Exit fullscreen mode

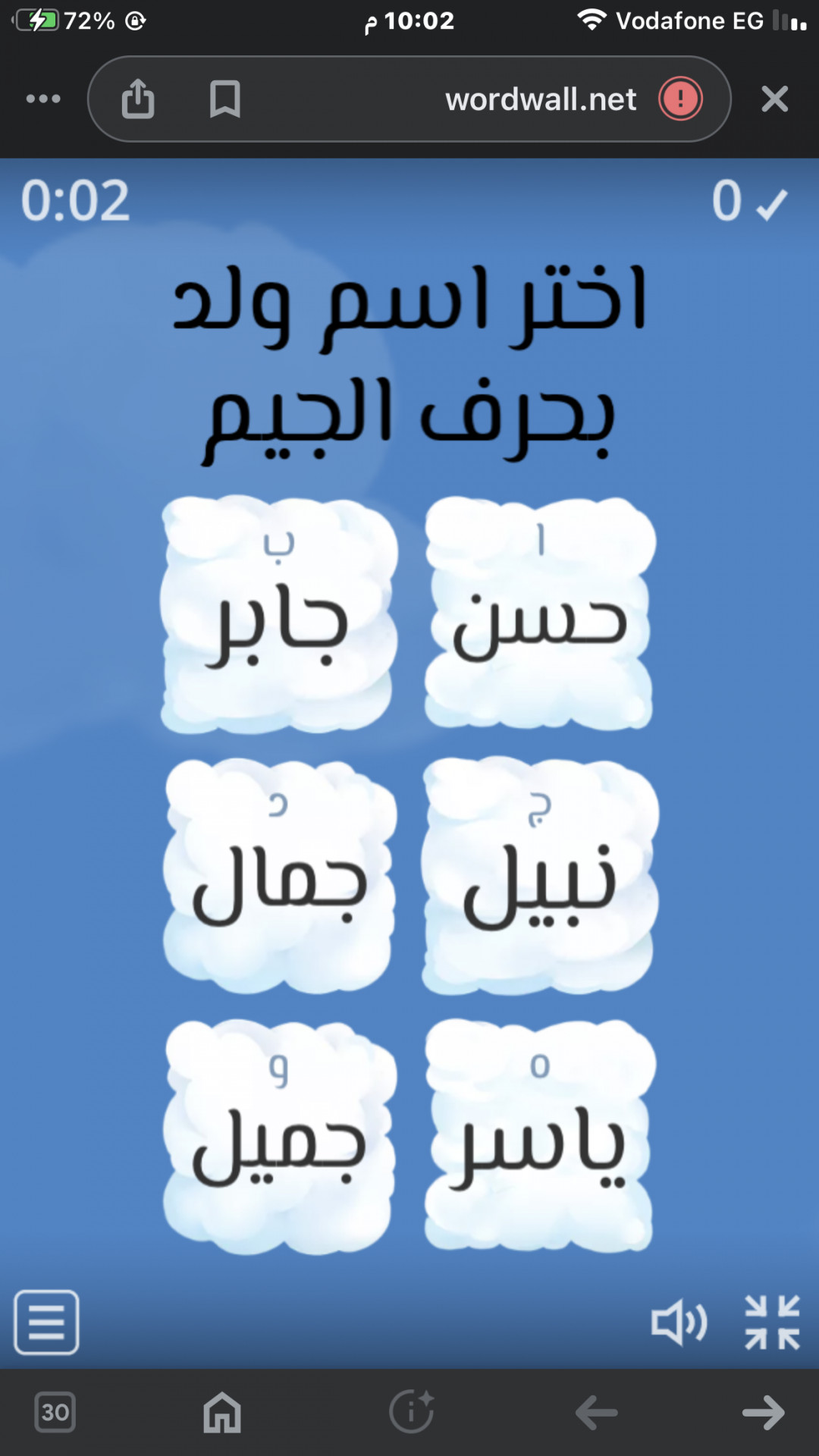click(x=772, y=1323)
